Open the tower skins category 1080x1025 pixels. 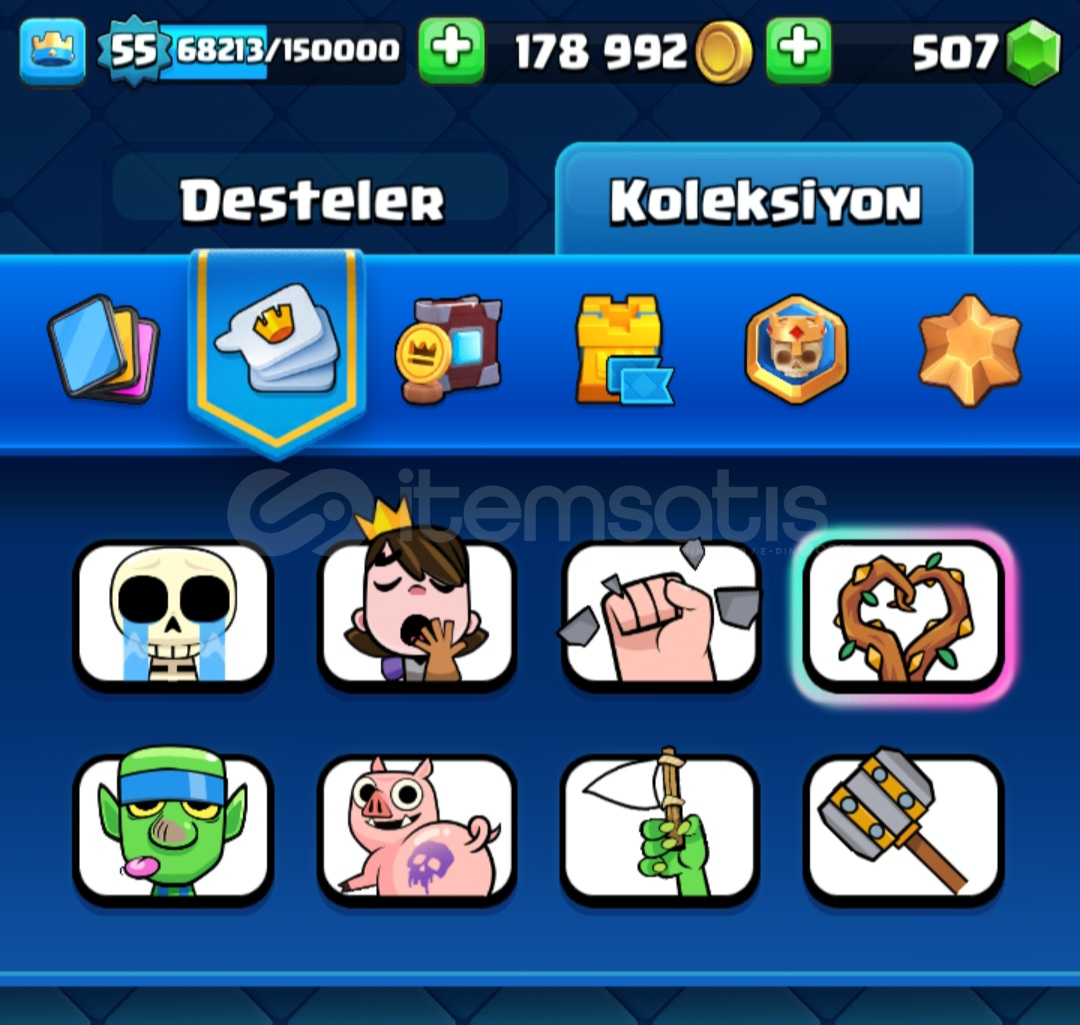pos(622,348)
